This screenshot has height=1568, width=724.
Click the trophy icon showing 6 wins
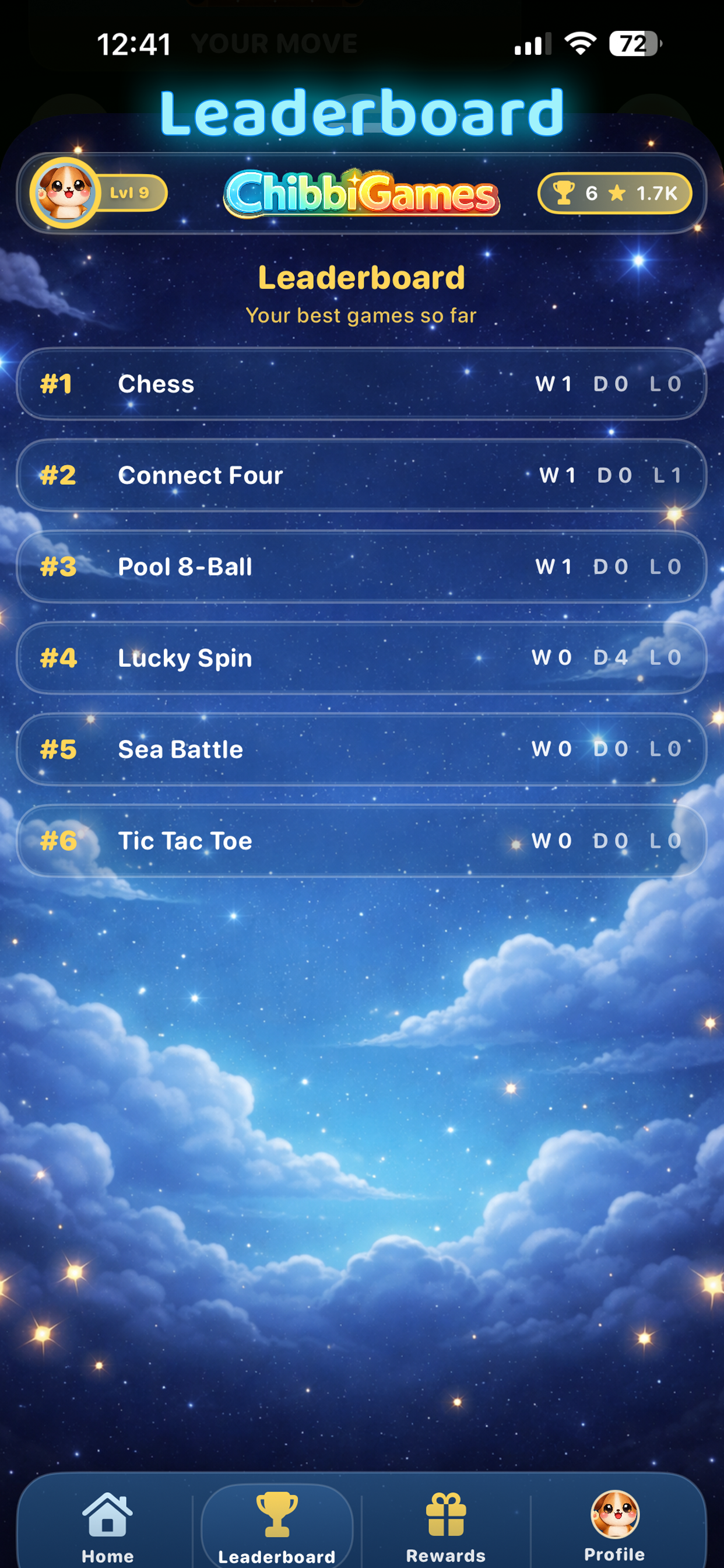pyautogui.click(x=564, y=194)
